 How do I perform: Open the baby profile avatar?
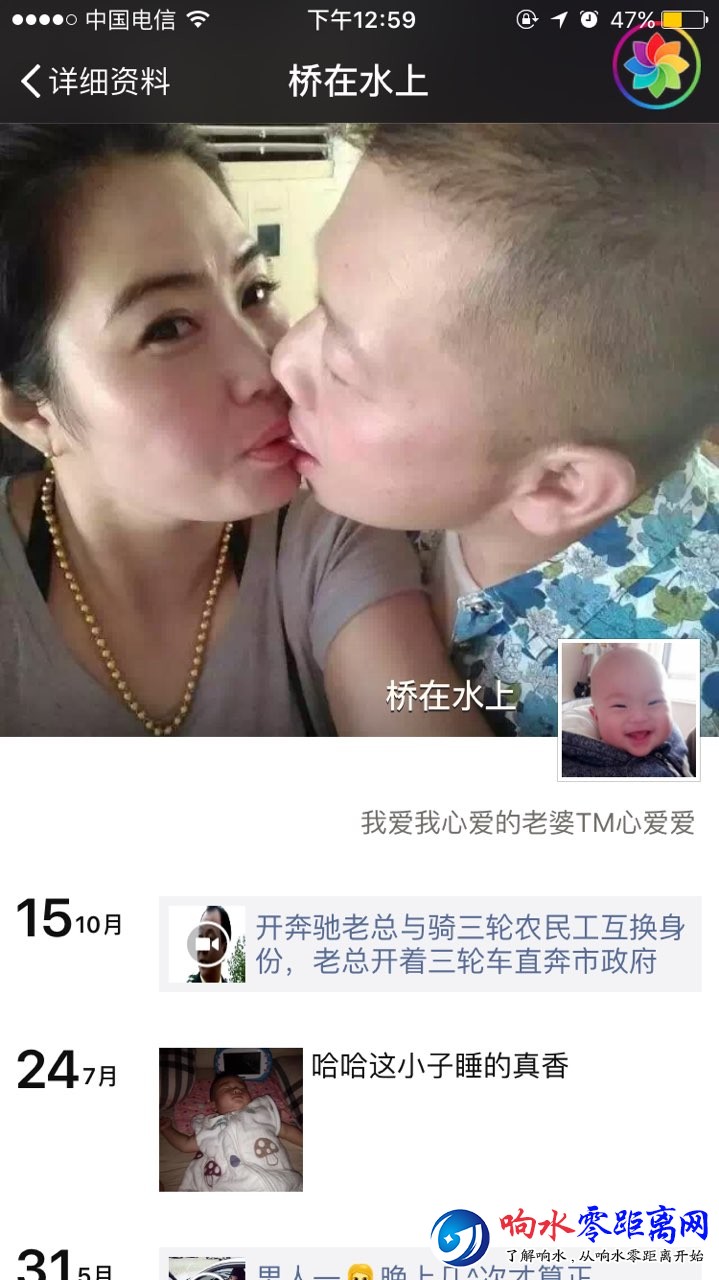pos(628,710)
